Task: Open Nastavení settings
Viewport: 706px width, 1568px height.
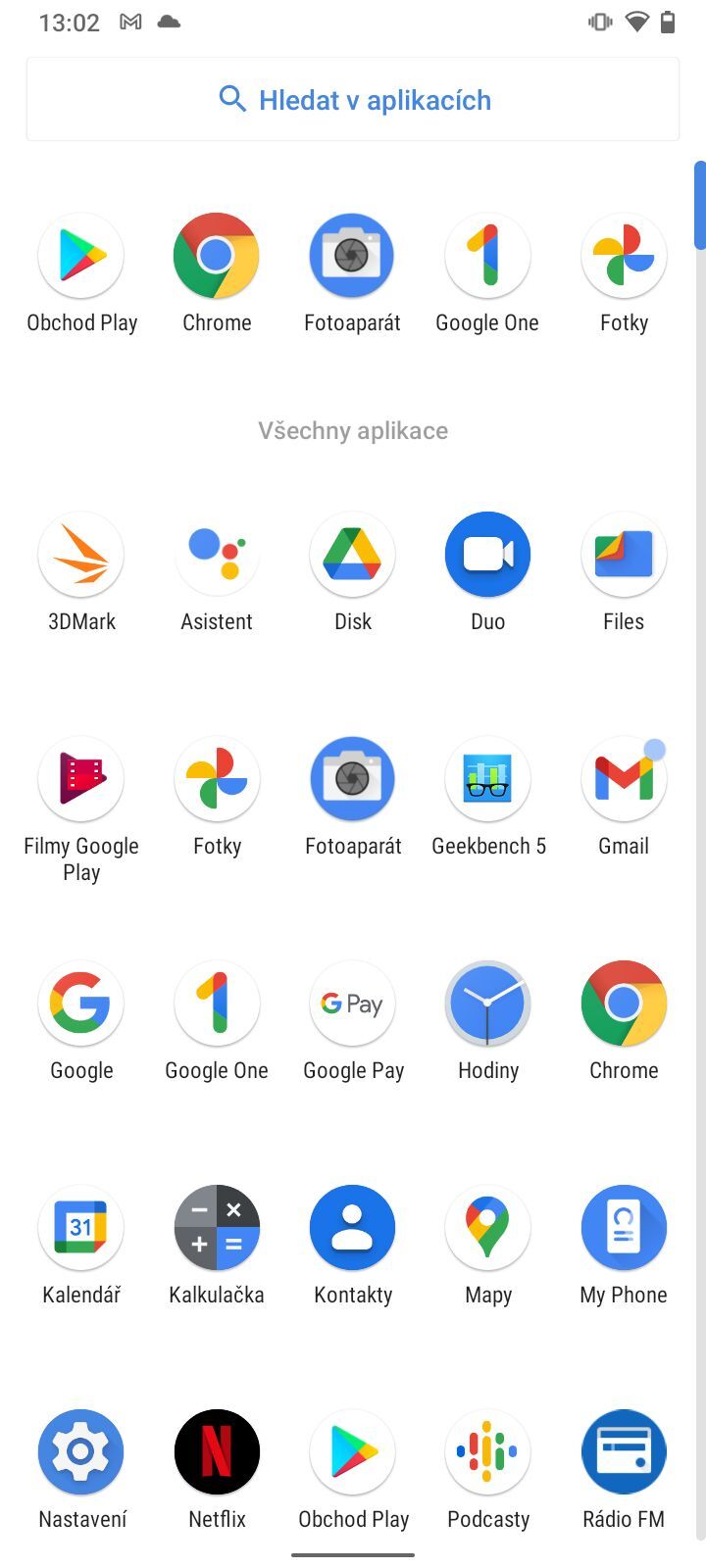Action: pos(81,1451)
